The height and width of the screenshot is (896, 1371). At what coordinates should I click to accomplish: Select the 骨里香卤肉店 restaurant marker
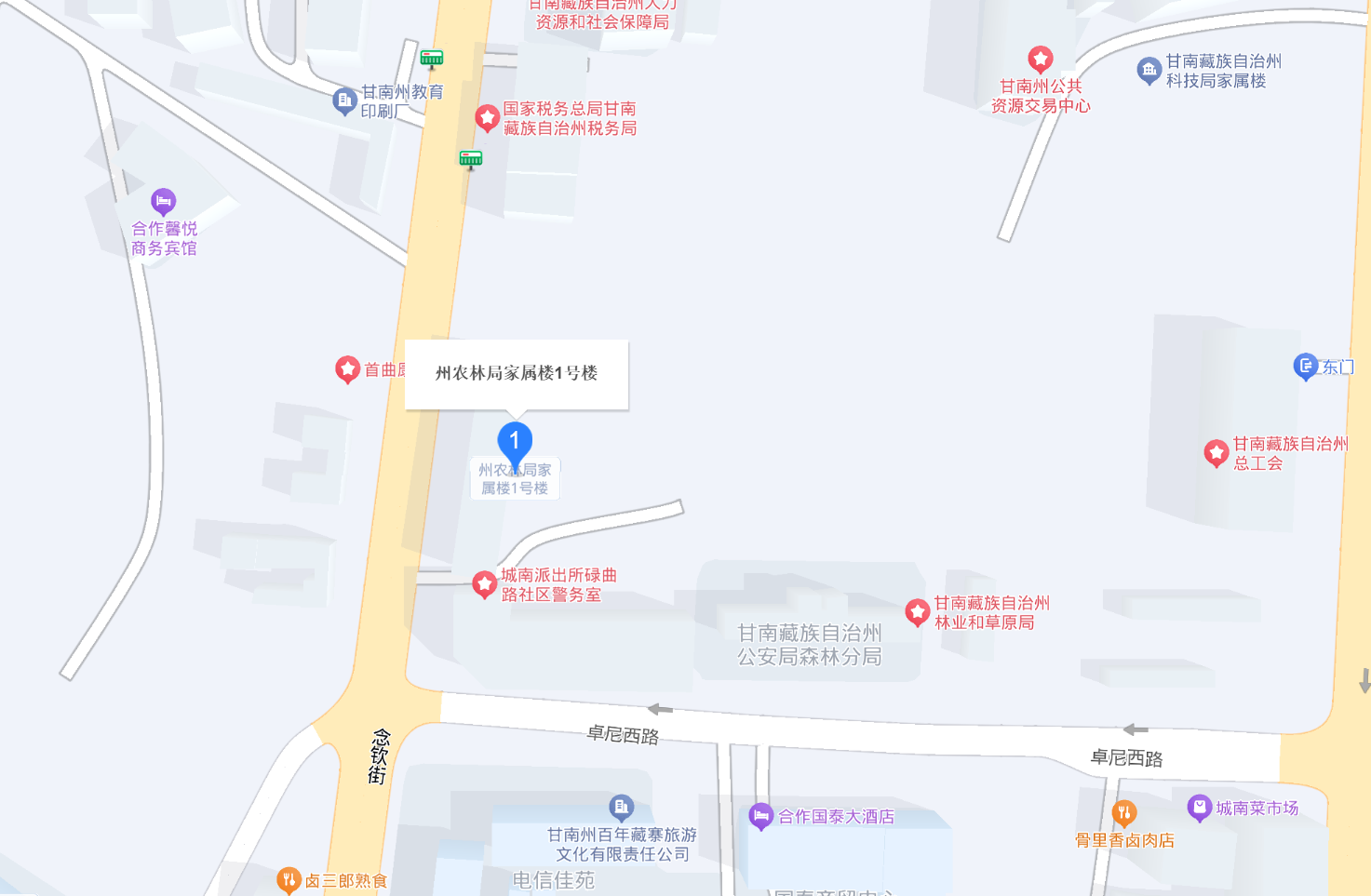point(1124,814)
